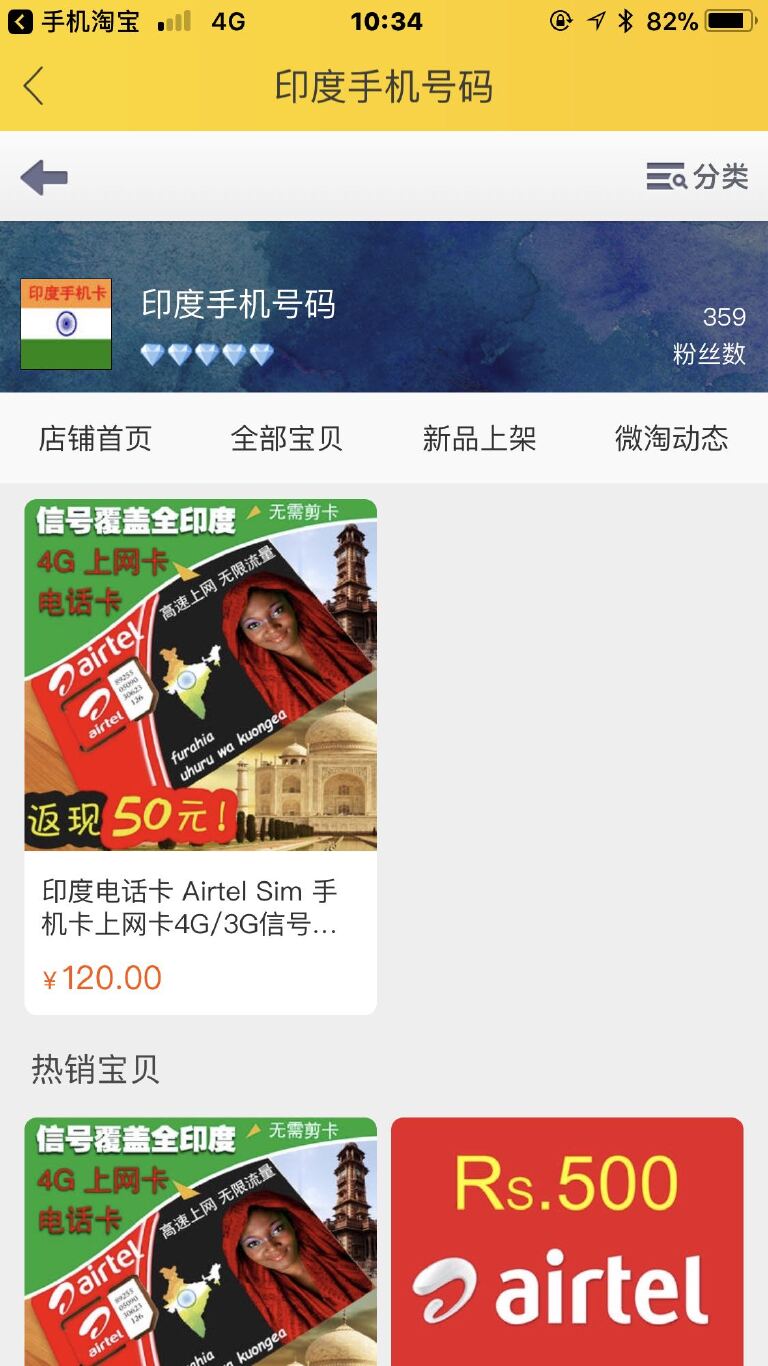Switch to the 店铺首页 tab
The width and height of the screenshot is (768, 1366).
(x=95, y=438)
